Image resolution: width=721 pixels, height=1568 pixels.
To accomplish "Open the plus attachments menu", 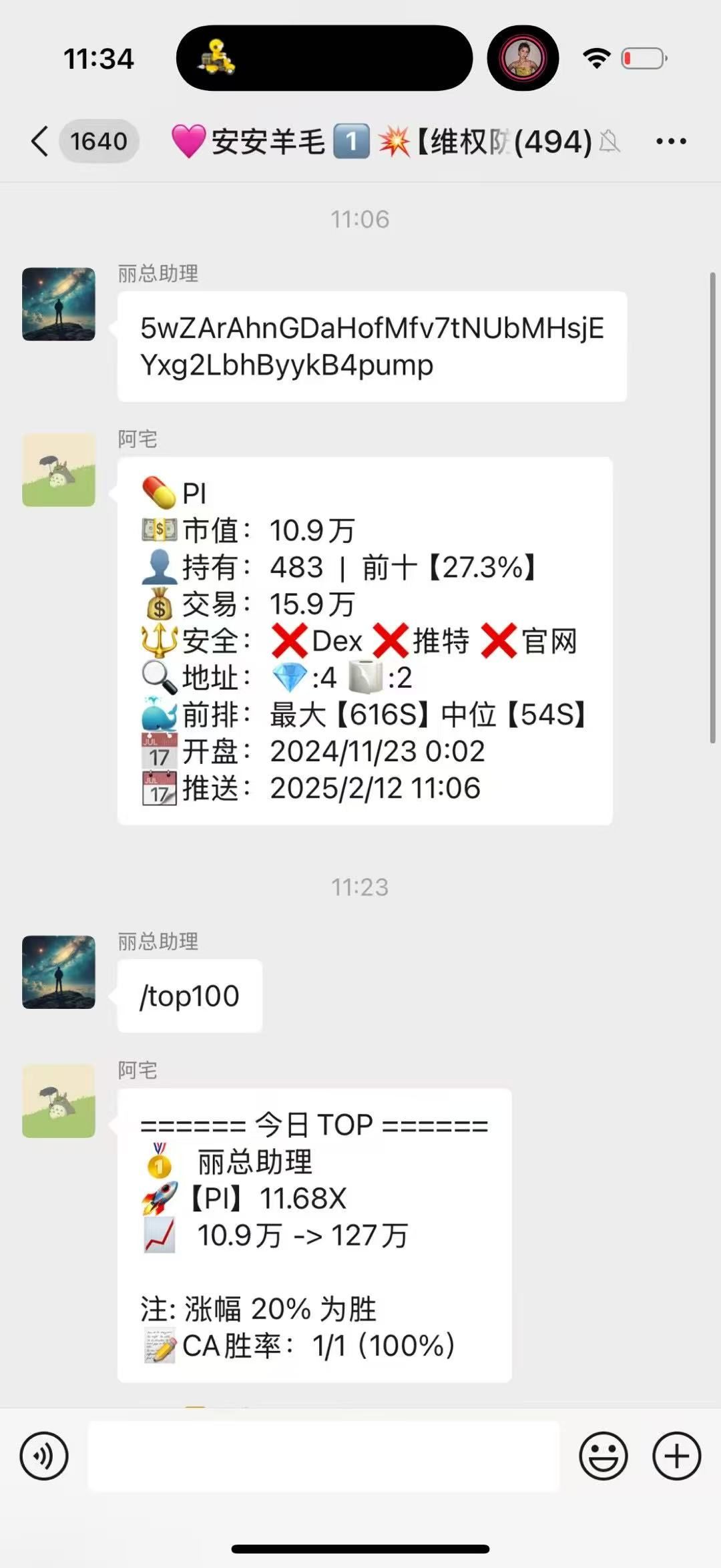I will [x=676, y=1456].
